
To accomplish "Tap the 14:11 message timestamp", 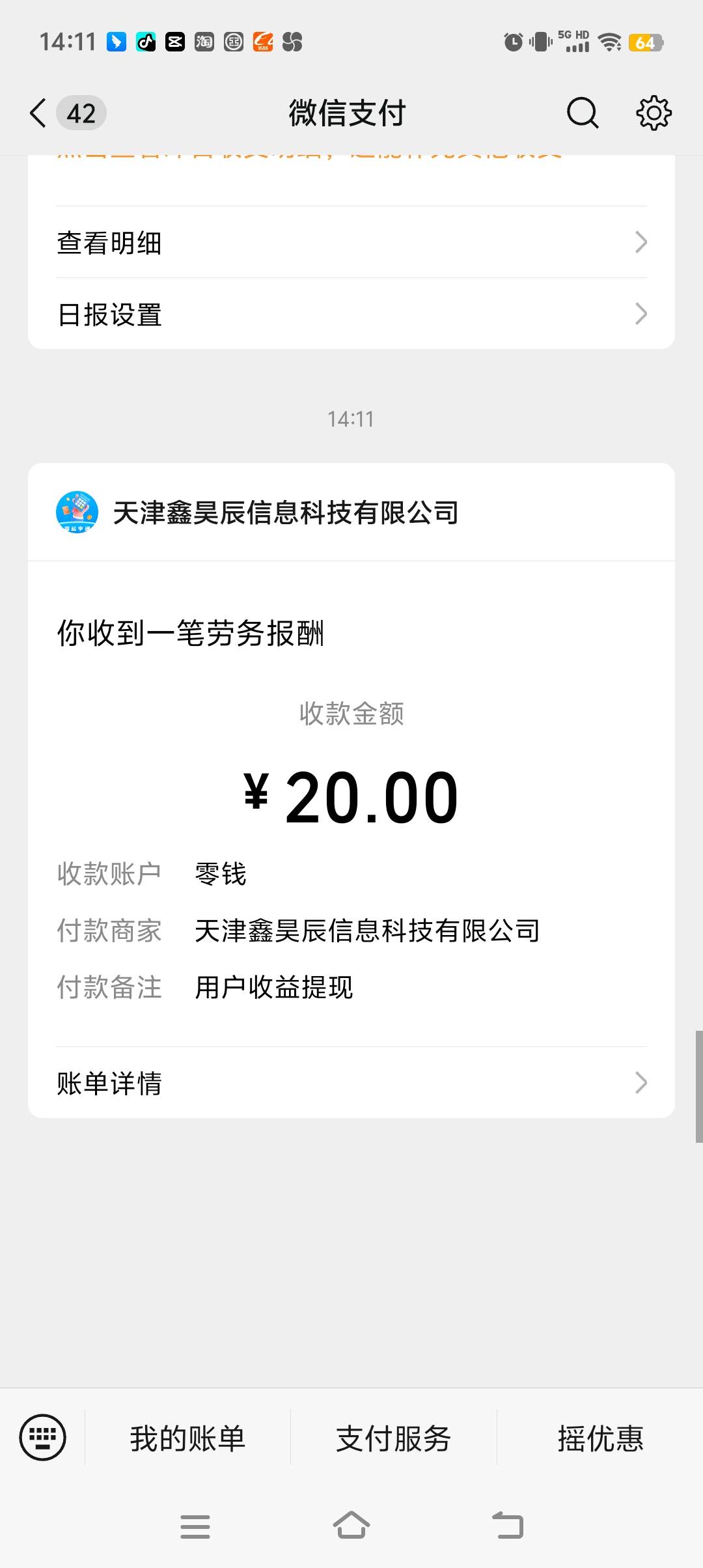I will (351, 419).
